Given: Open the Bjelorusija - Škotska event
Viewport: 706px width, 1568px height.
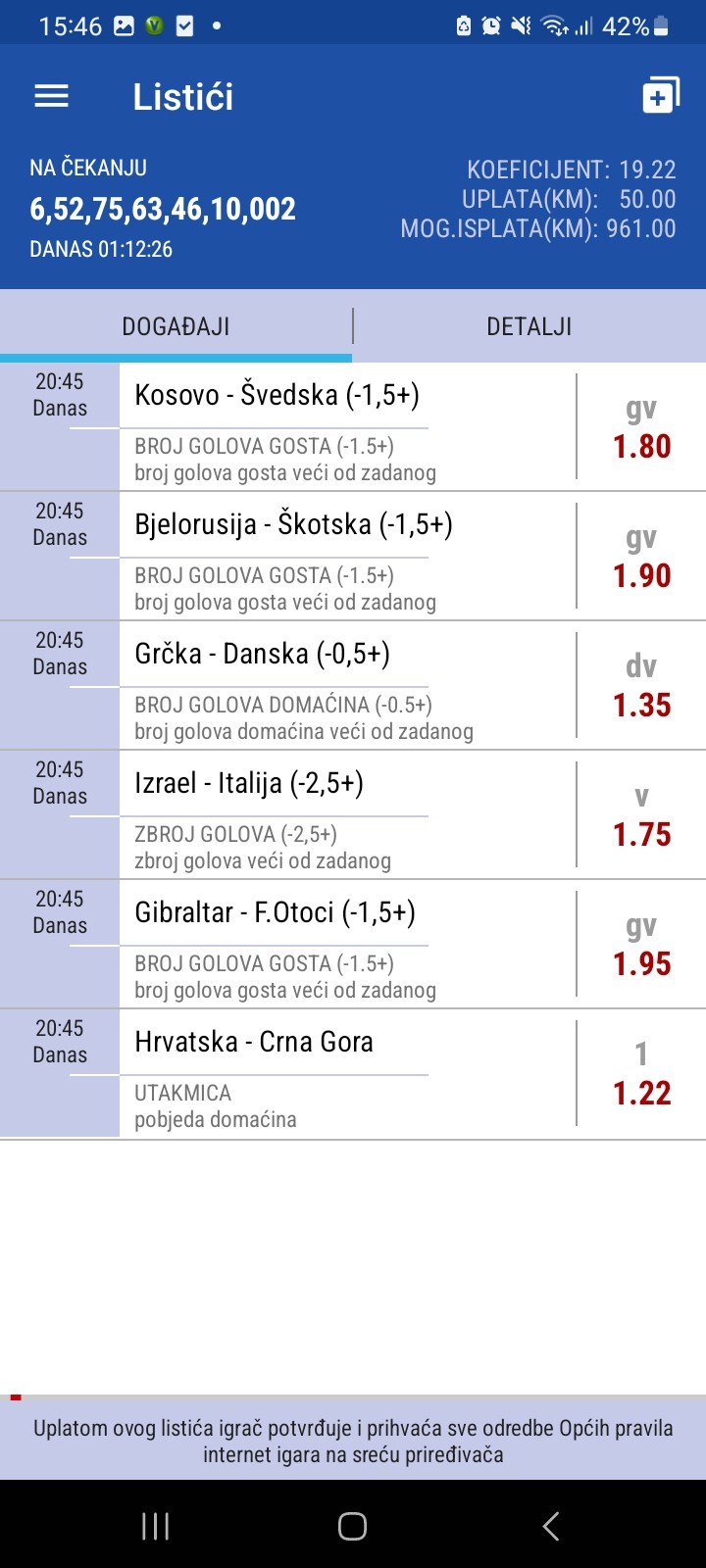Looking at the screenshot, I should point(353,557).
